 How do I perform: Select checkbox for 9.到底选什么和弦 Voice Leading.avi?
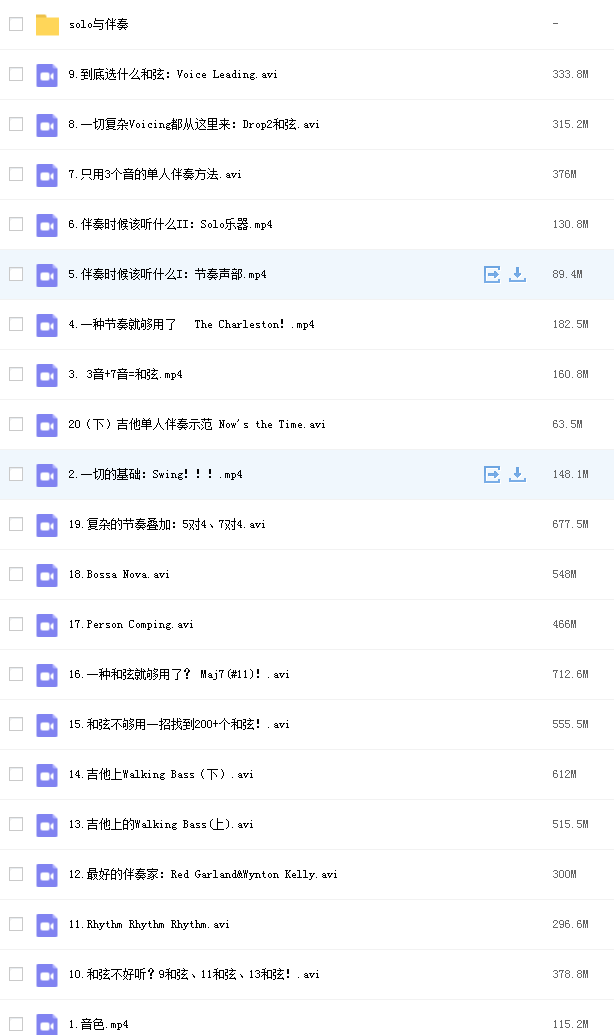coord(16,74)
